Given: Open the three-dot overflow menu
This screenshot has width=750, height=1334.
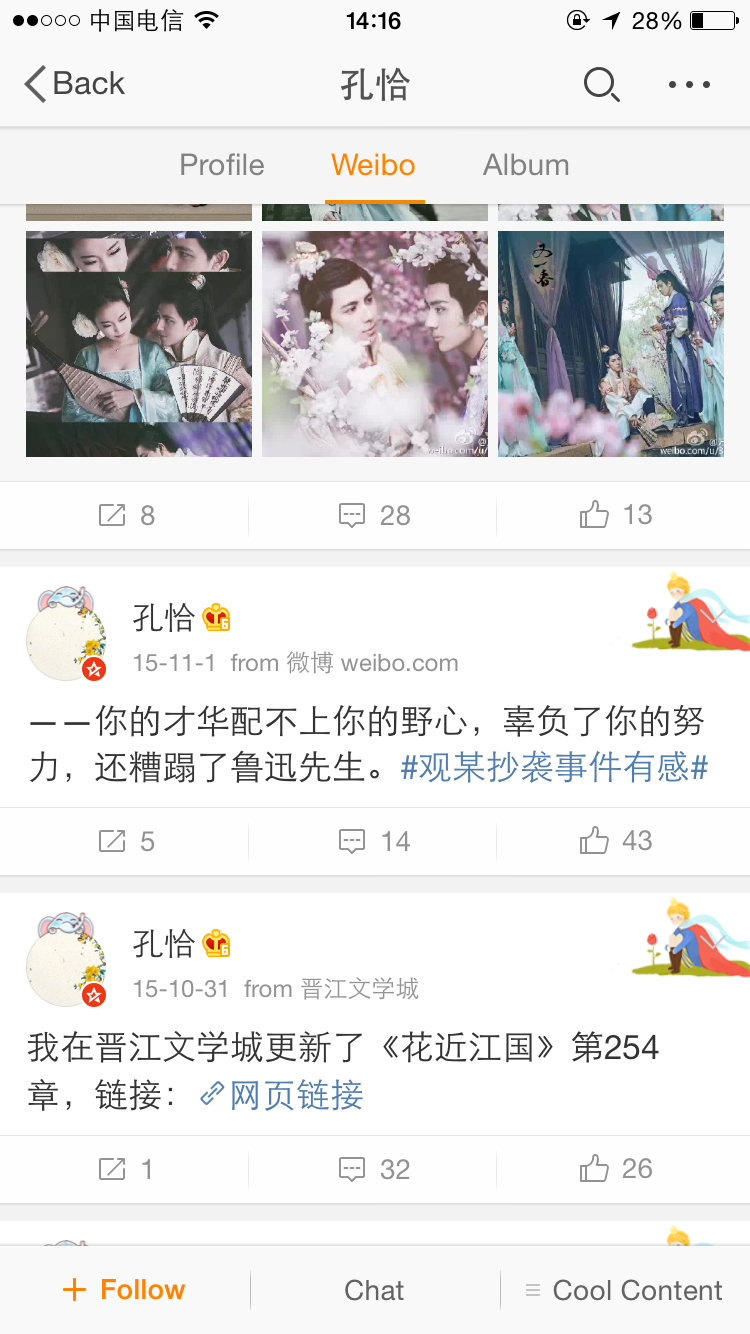Looking at the screenshot, I should click(689, 85).
